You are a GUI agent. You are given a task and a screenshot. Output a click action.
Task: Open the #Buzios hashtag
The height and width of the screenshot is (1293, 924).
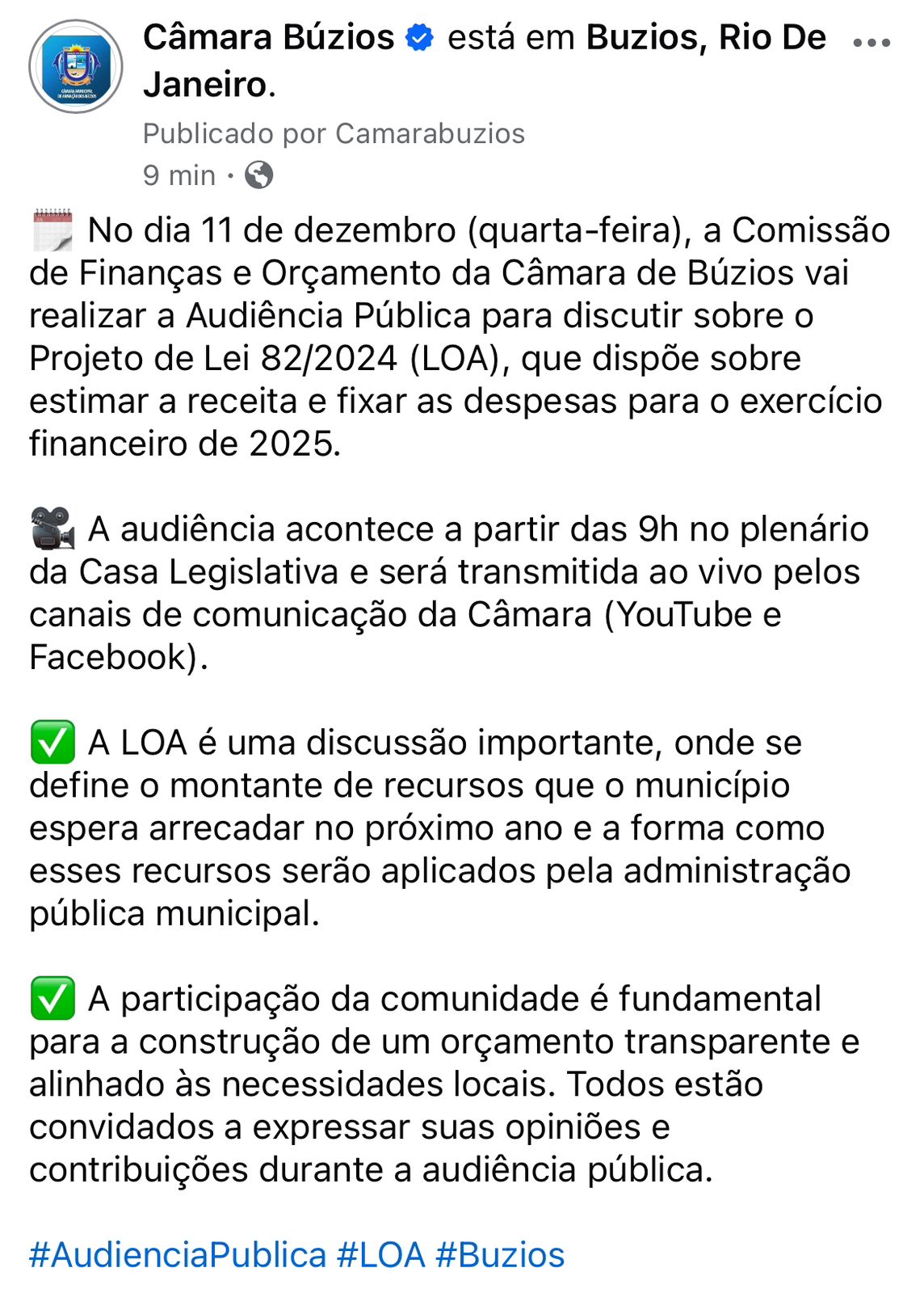(x=500, y=1255)
